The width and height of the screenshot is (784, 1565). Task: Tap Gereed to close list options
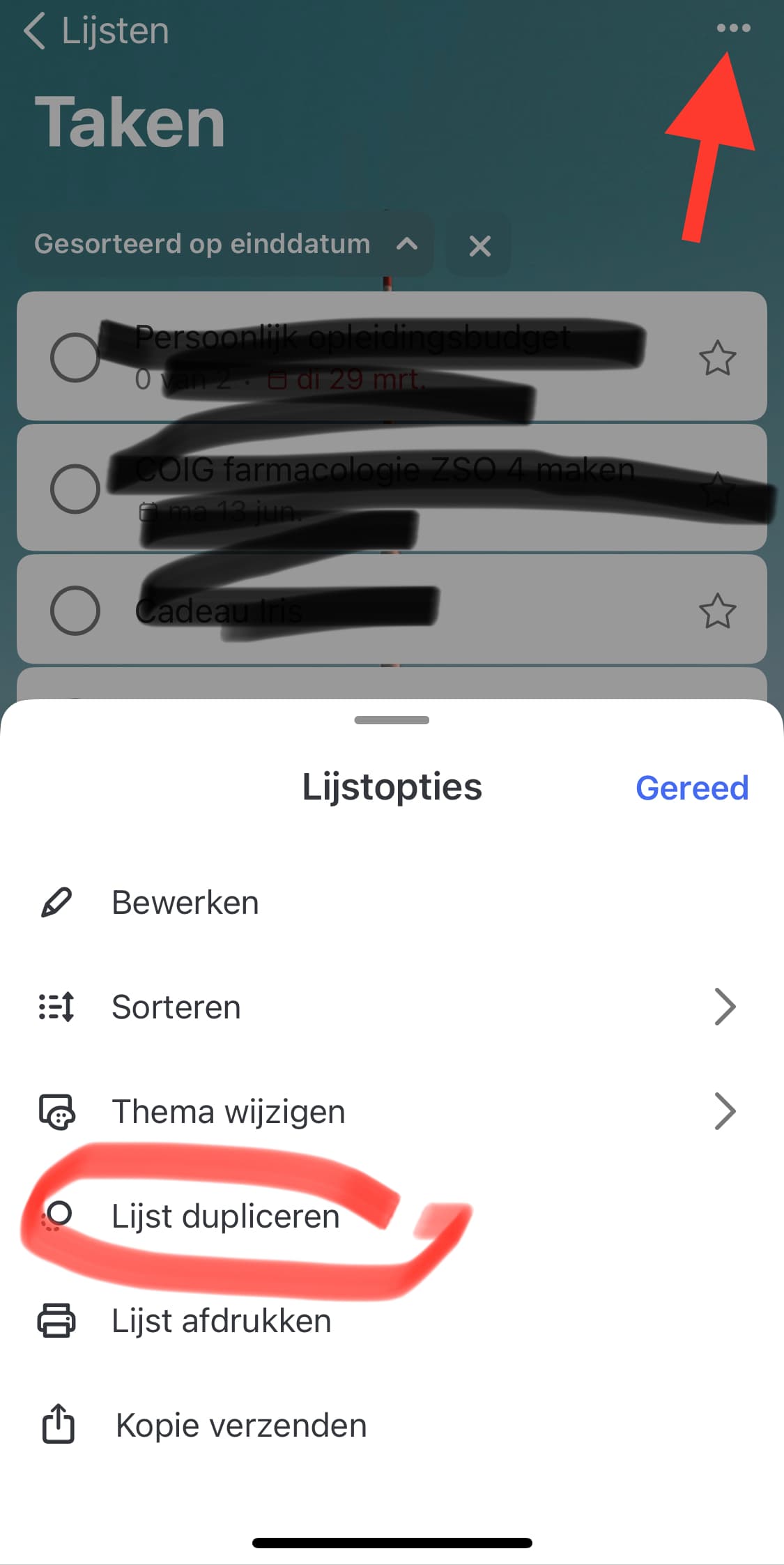click(691, 788)
